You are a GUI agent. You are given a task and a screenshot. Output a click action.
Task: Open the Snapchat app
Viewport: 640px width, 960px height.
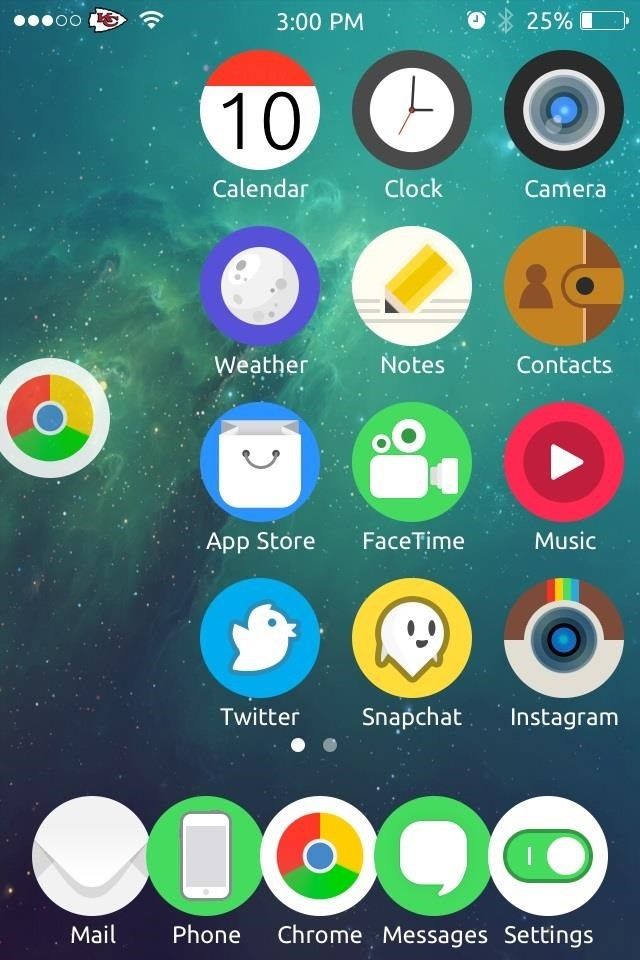412,638
